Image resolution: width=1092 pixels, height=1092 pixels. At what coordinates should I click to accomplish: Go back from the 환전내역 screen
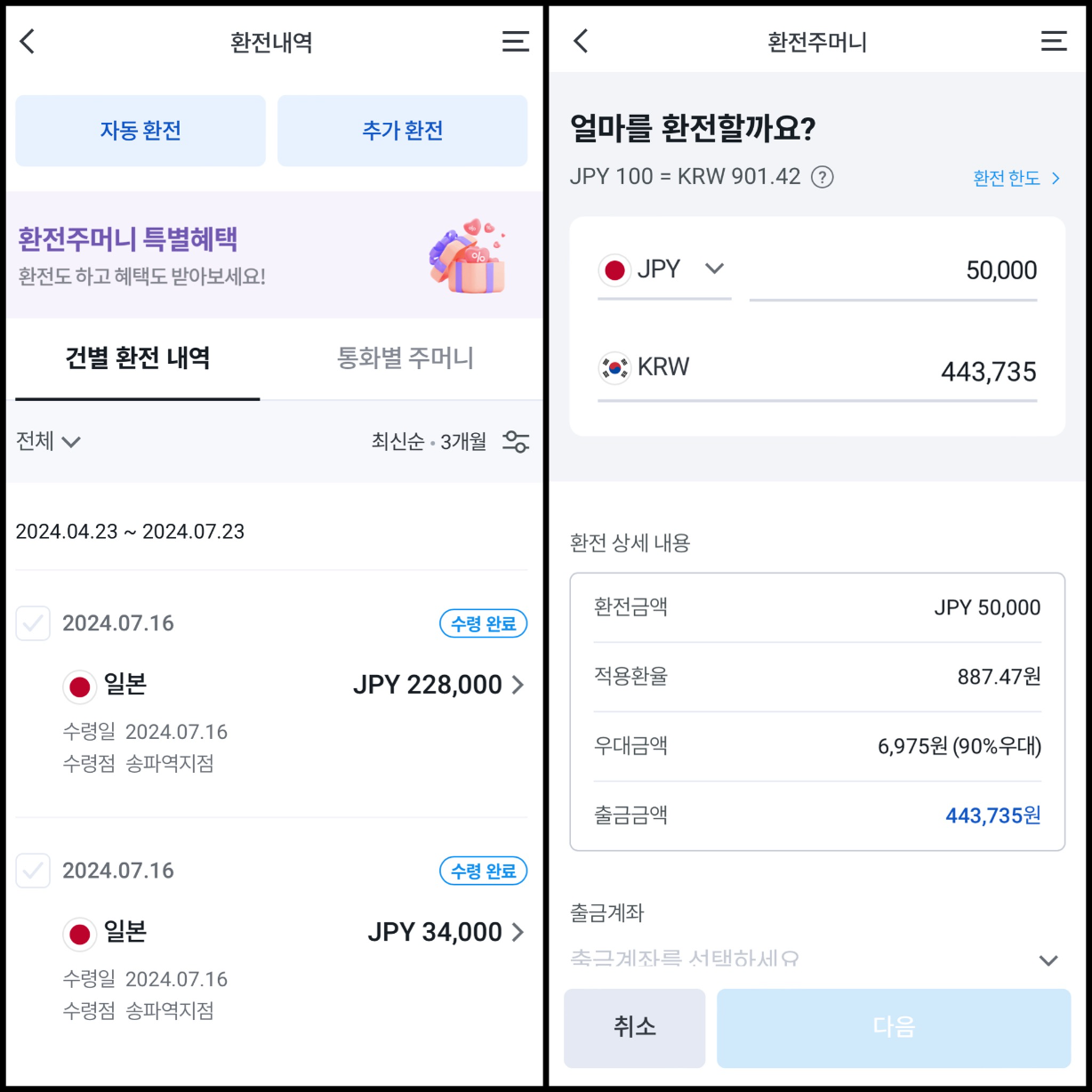tap(28, 41)
